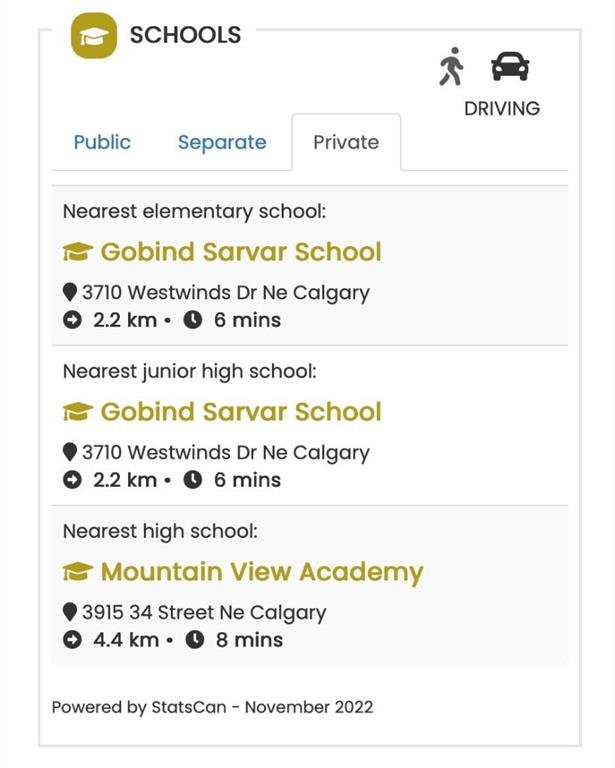615x768 pixels.
Task: Open Mountain View Academy school link
Action: [261, 572]
